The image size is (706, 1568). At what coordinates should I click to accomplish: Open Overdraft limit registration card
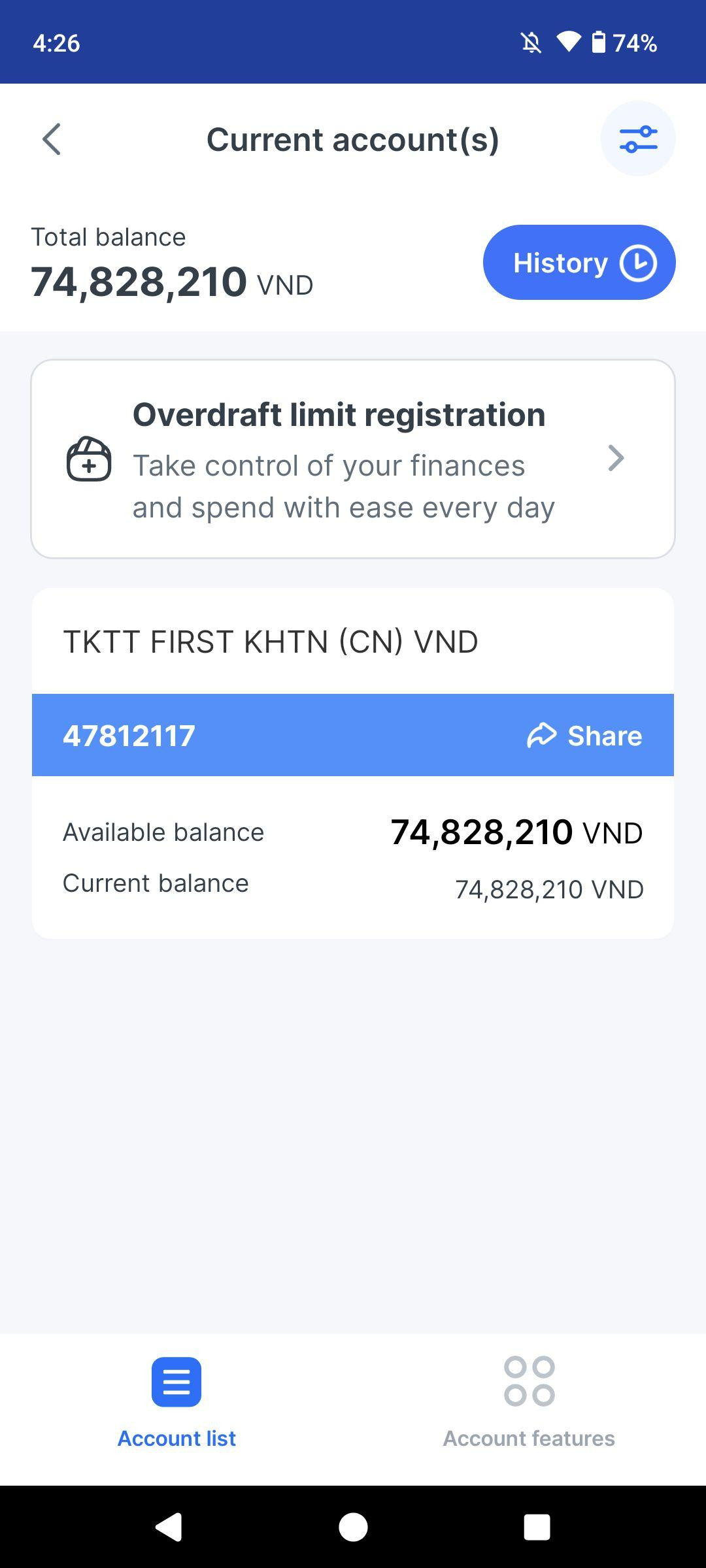[353, 459]
